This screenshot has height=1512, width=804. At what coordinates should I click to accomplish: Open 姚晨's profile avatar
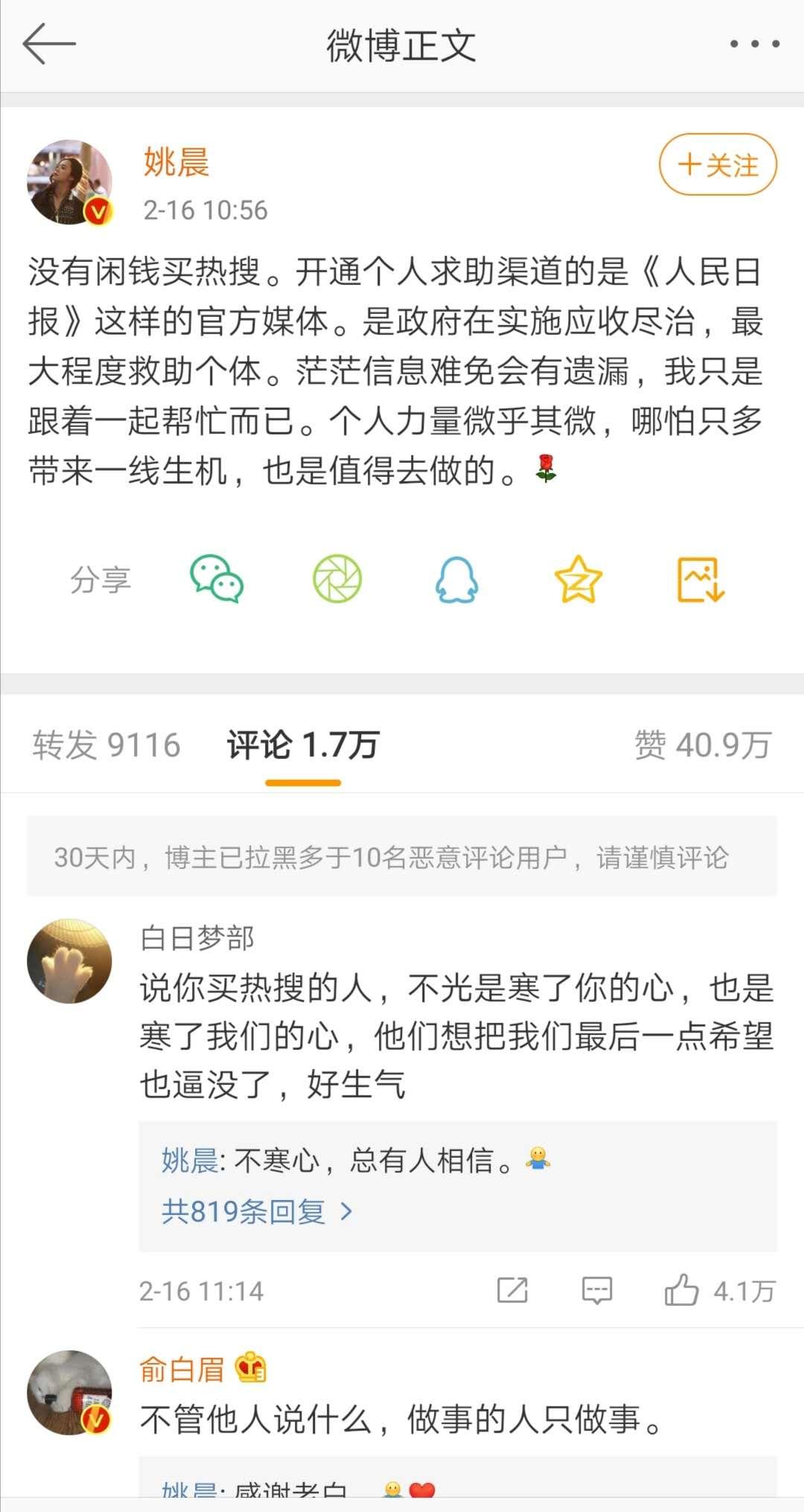tap(70, 182)
